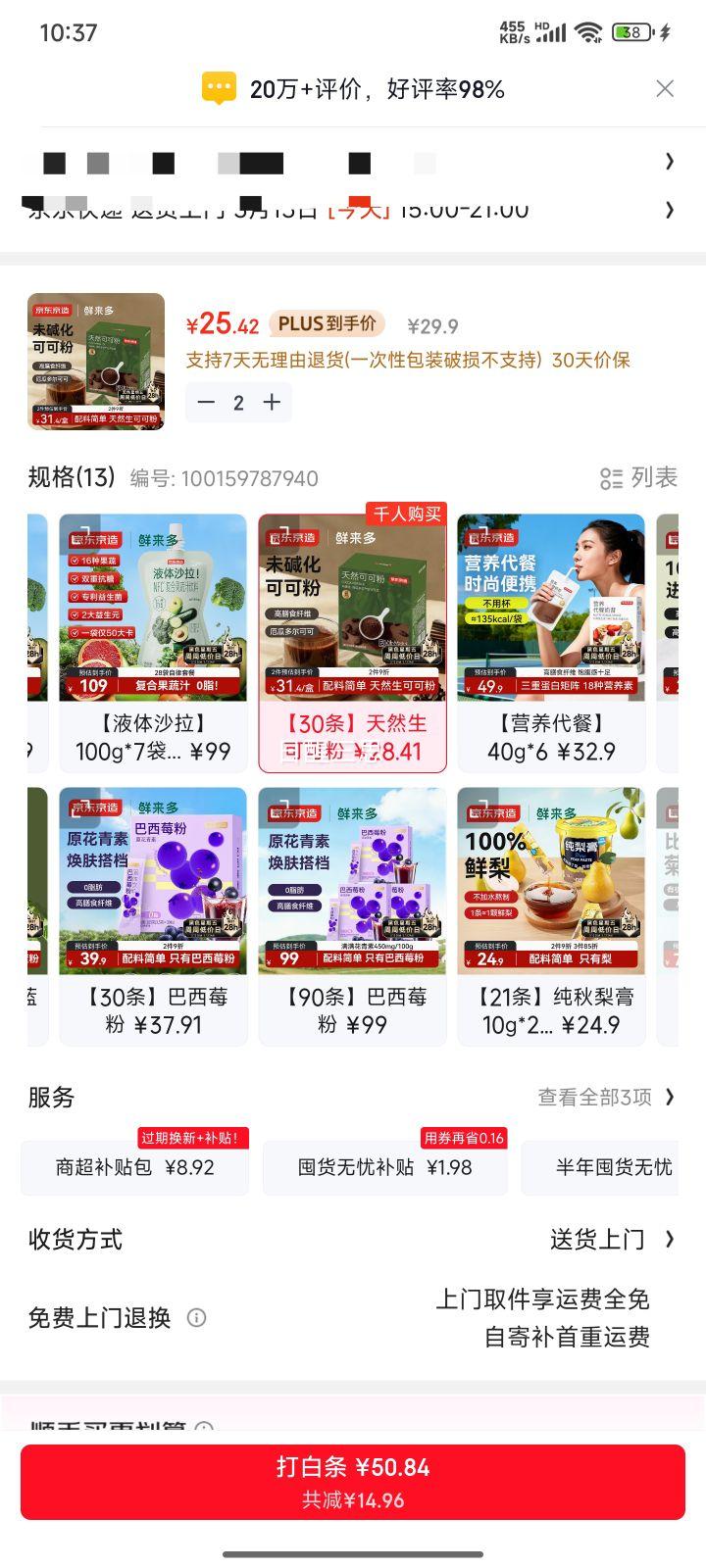Decrease the quantity by one

(x=206, y=402)
